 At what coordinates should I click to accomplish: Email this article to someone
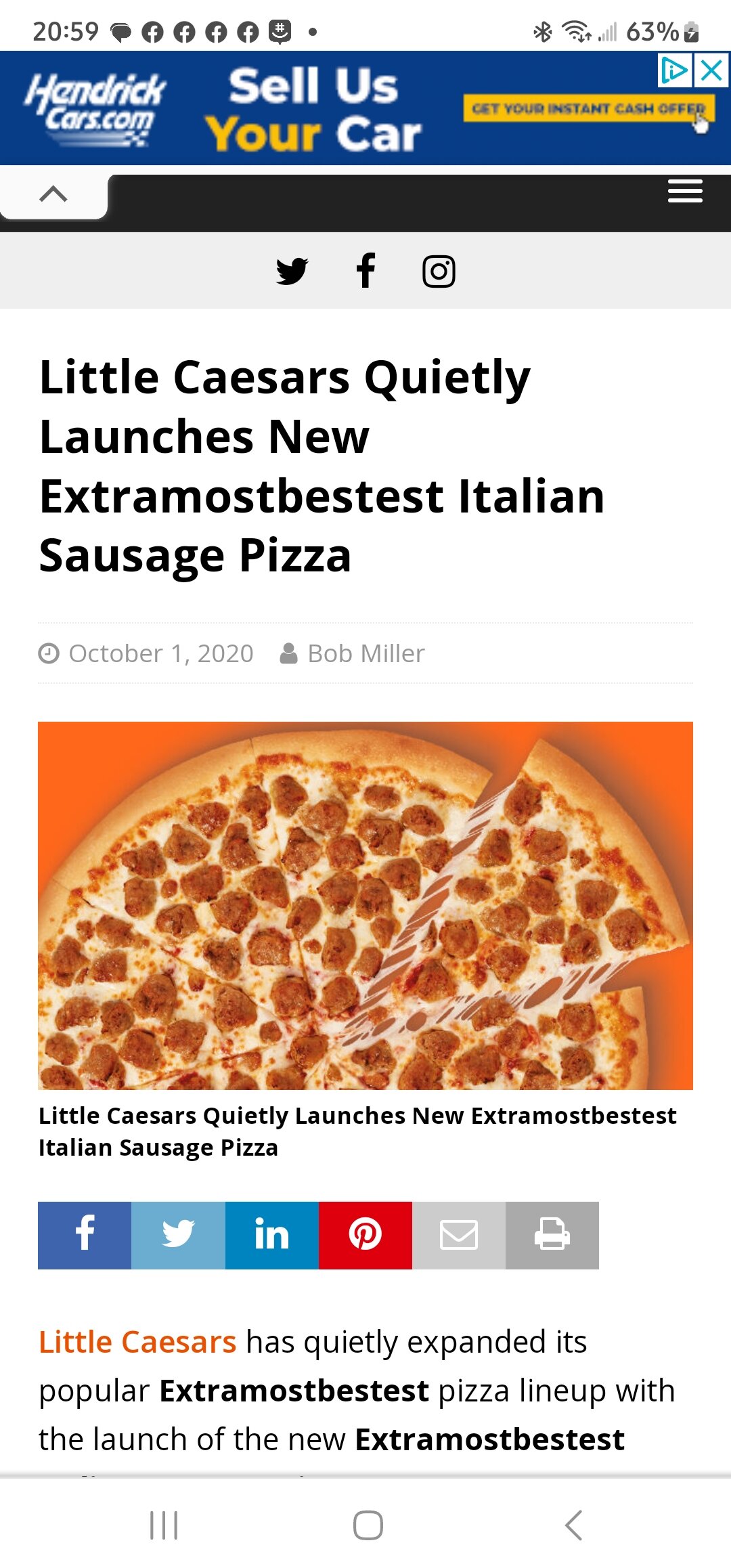coord(459,1235)
